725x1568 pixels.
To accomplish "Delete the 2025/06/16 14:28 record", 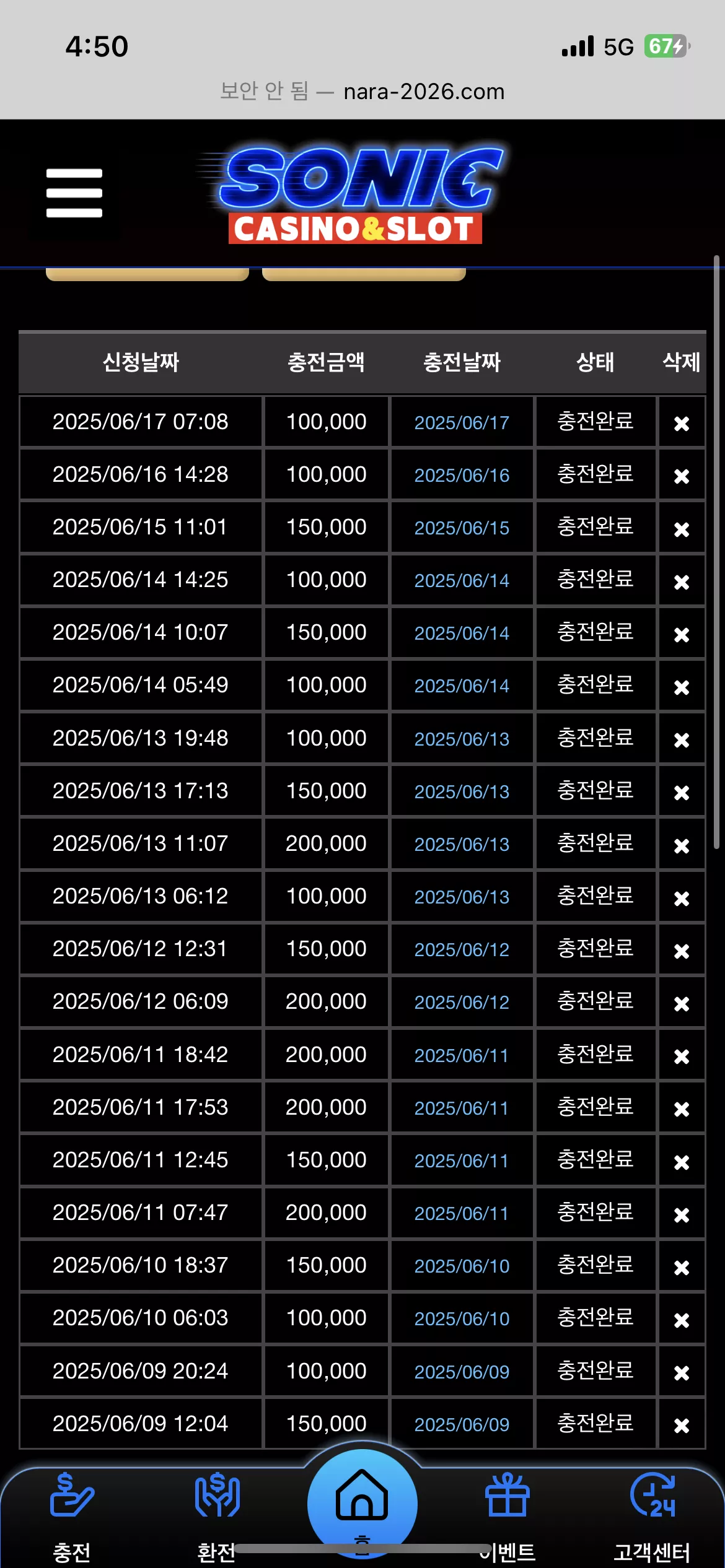I will [x=682, y=476].
